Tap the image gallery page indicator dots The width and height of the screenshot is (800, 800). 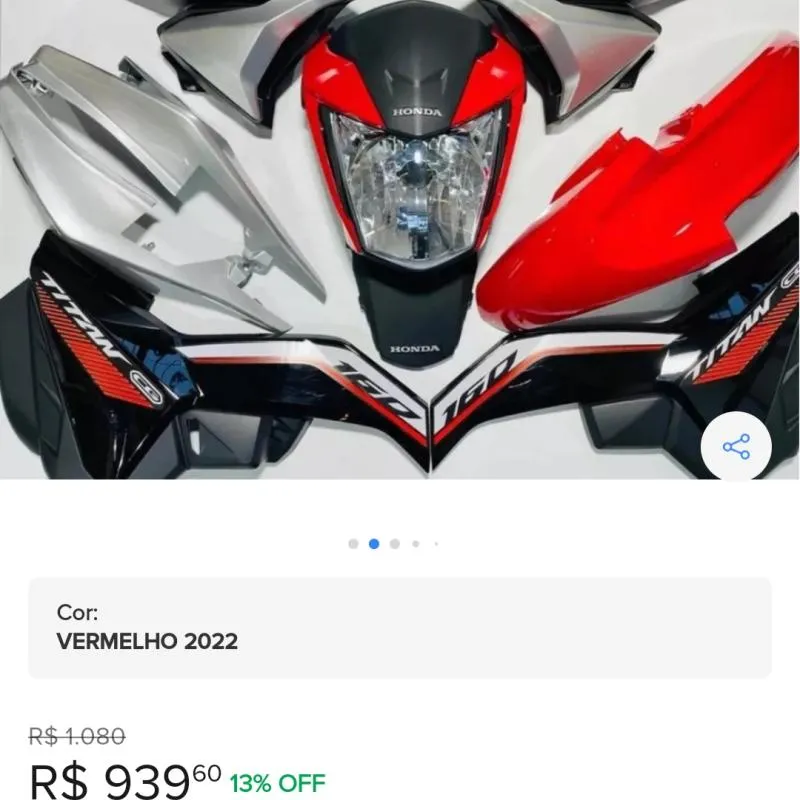coord(394,544)
